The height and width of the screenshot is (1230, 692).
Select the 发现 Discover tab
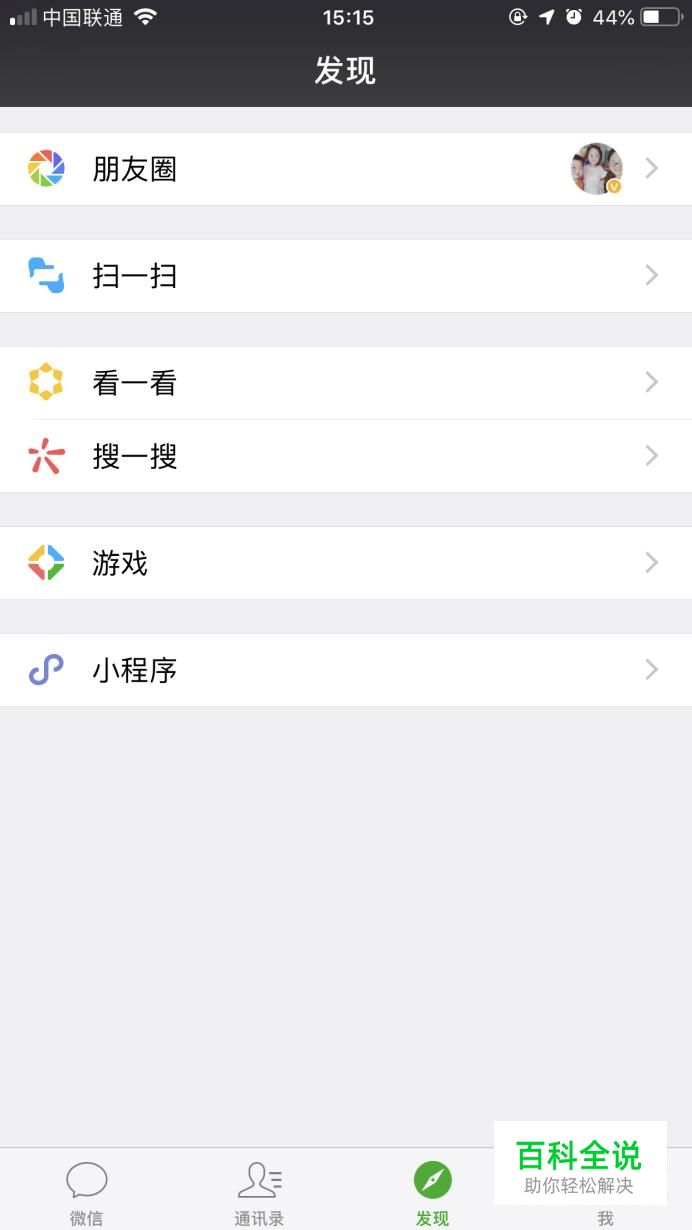point(432,1192)
